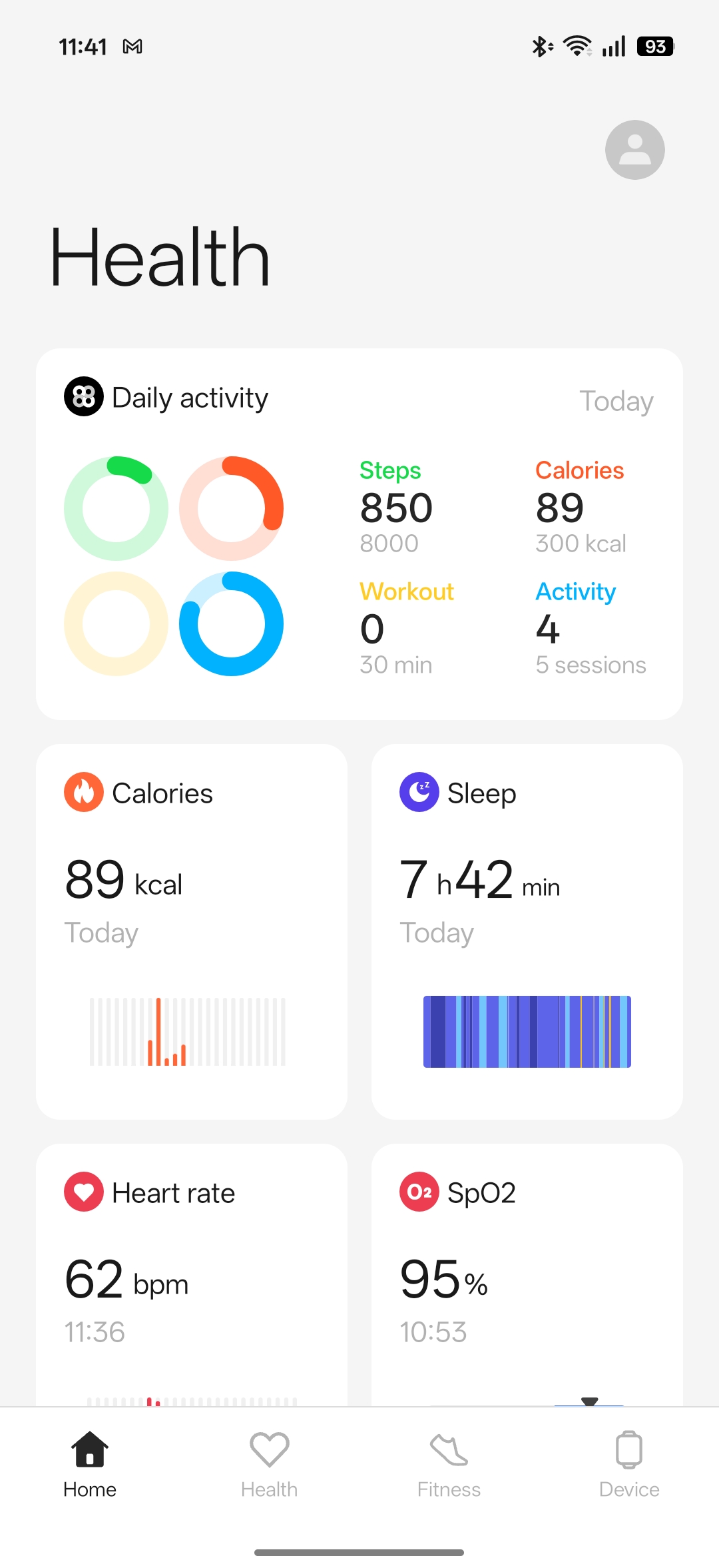
Task: Open the Daily activity card
Action: [x=359, y=533]
